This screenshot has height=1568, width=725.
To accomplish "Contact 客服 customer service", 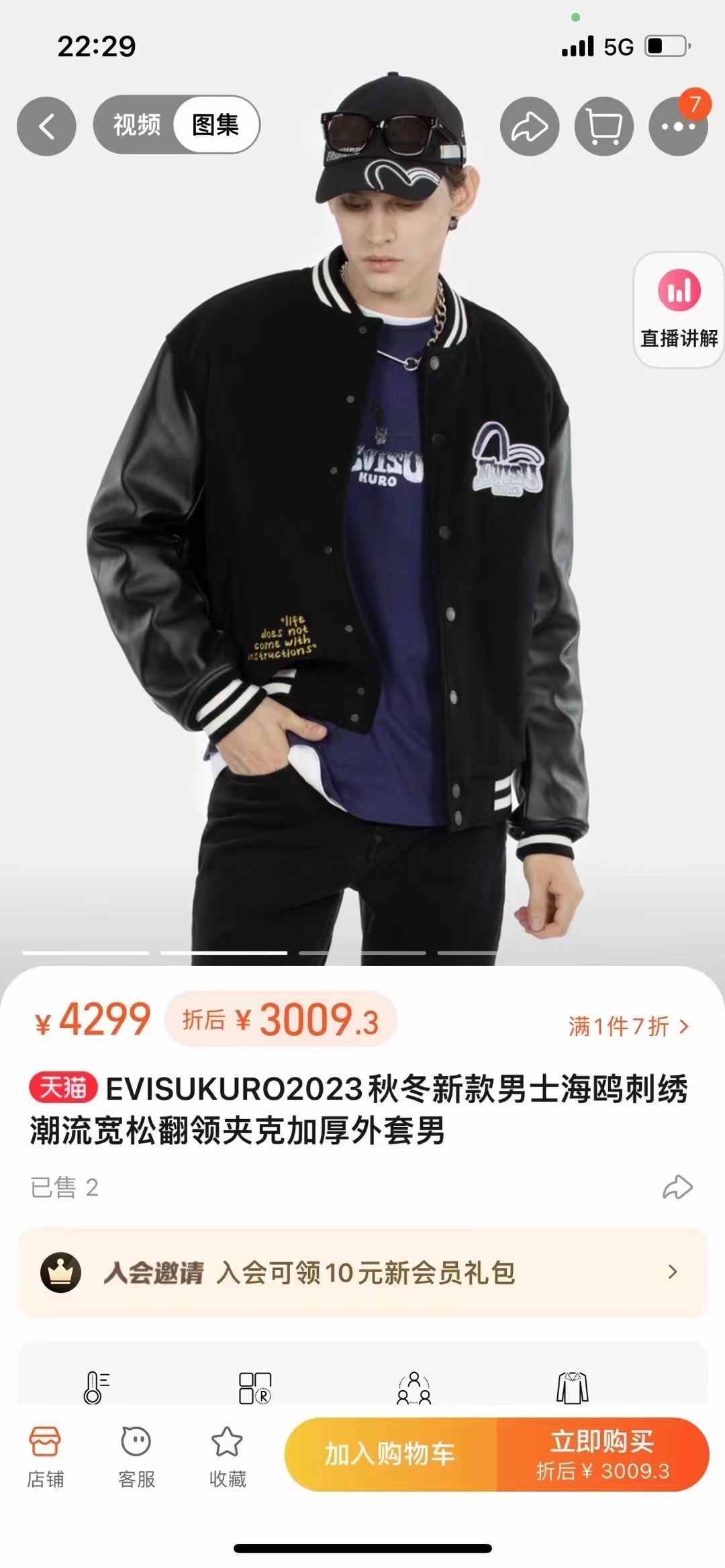I will pos(136,1457).
